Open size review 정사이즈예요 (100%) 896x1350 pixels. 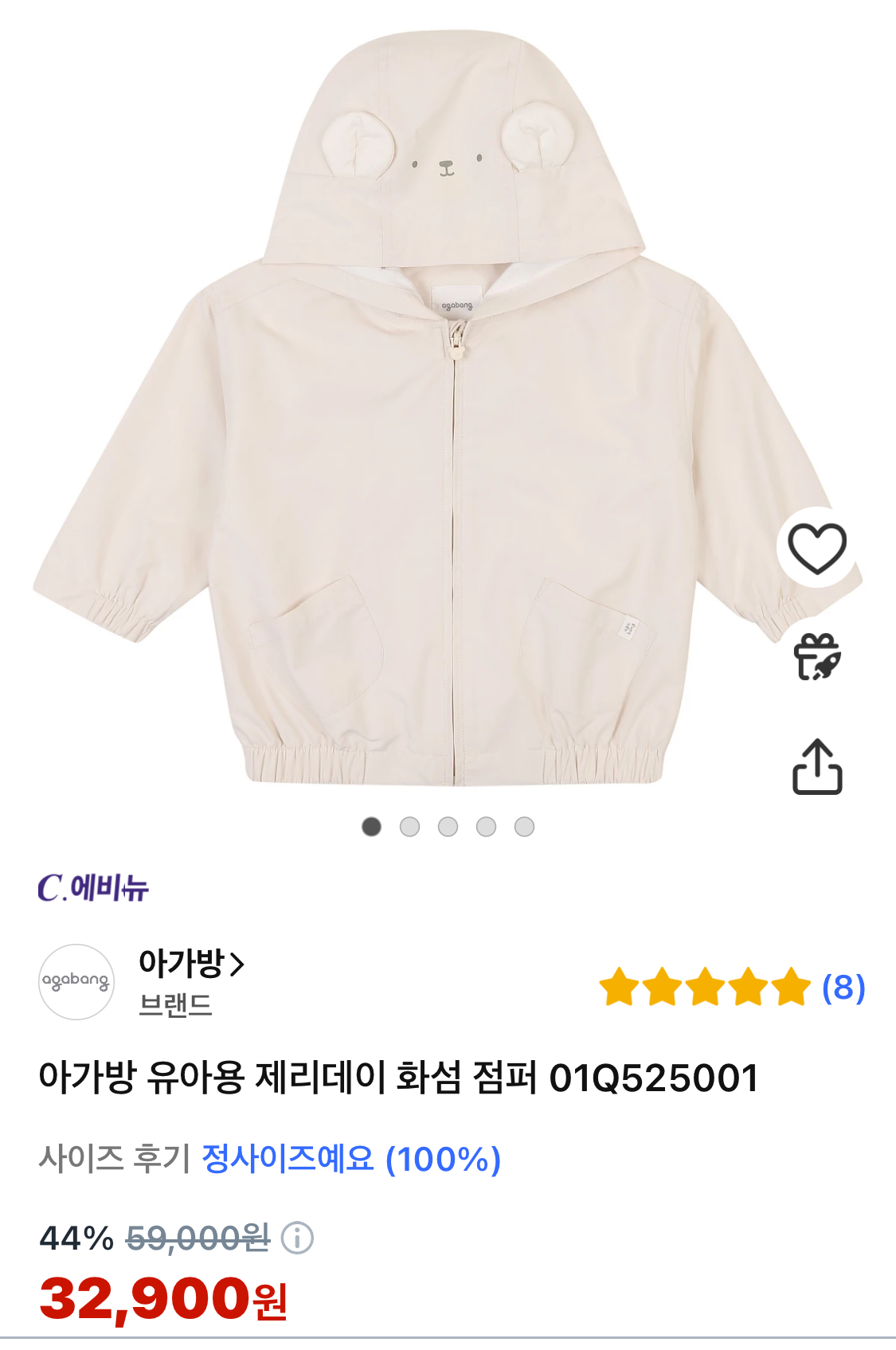coord(351,1159)
